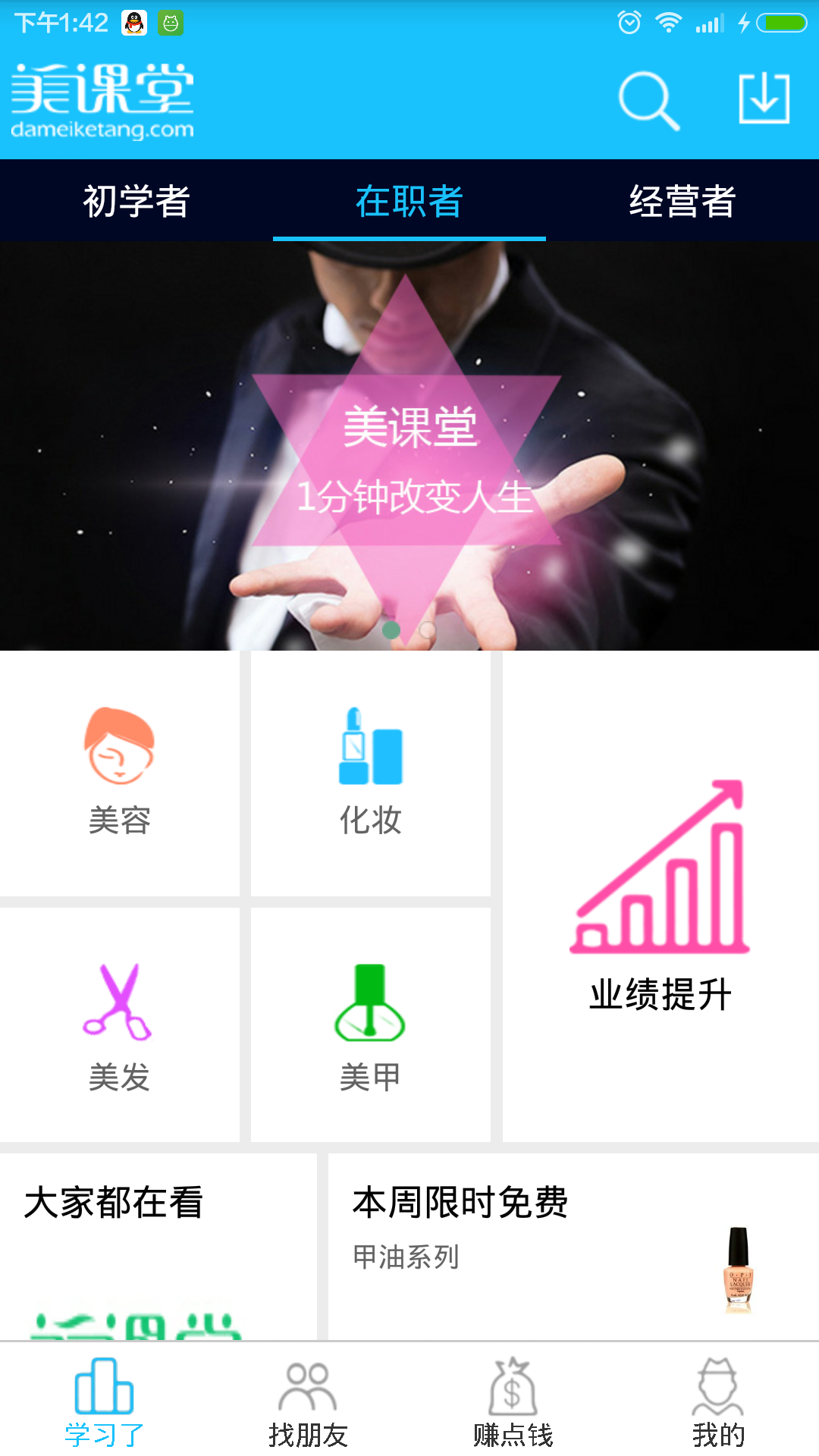Open the 业绩提升 section
Image resolution: width=819 pixels, height=1456 pixels.
[x=661, y=896]
